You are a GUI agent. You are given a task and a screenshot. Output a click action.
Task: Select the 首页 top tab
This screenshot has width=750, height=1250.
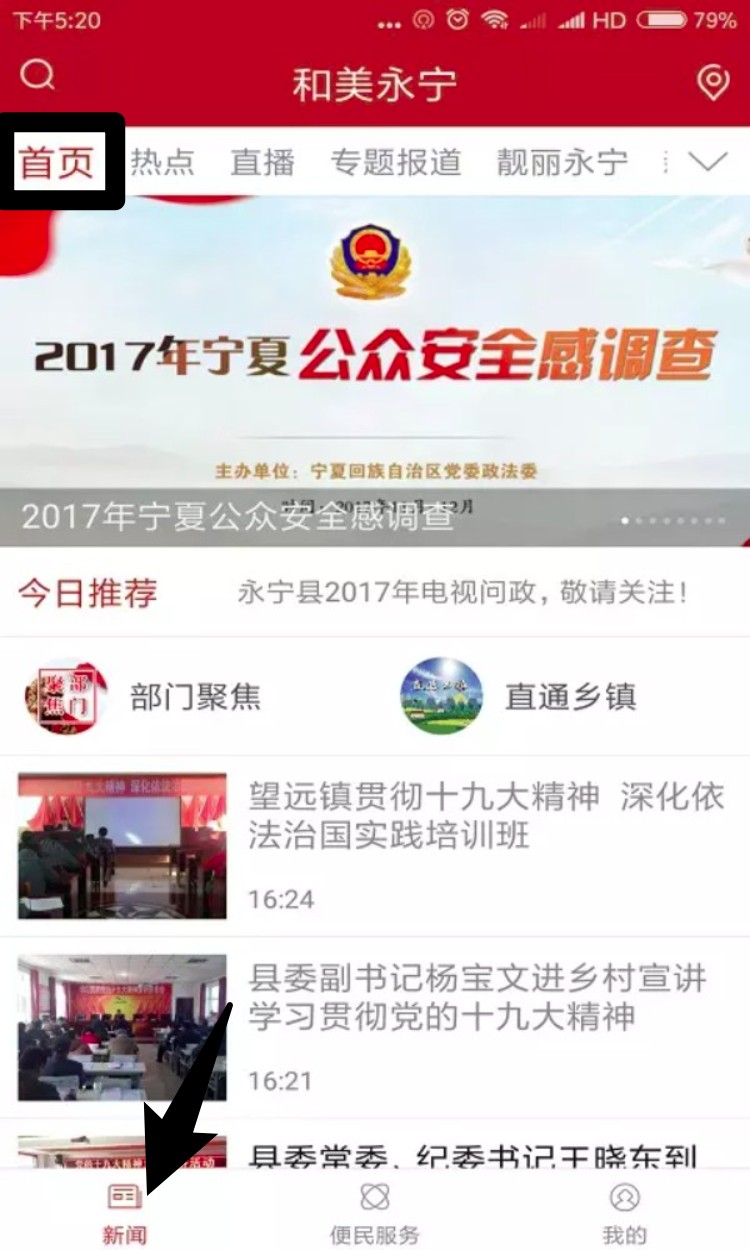(58, 162)
